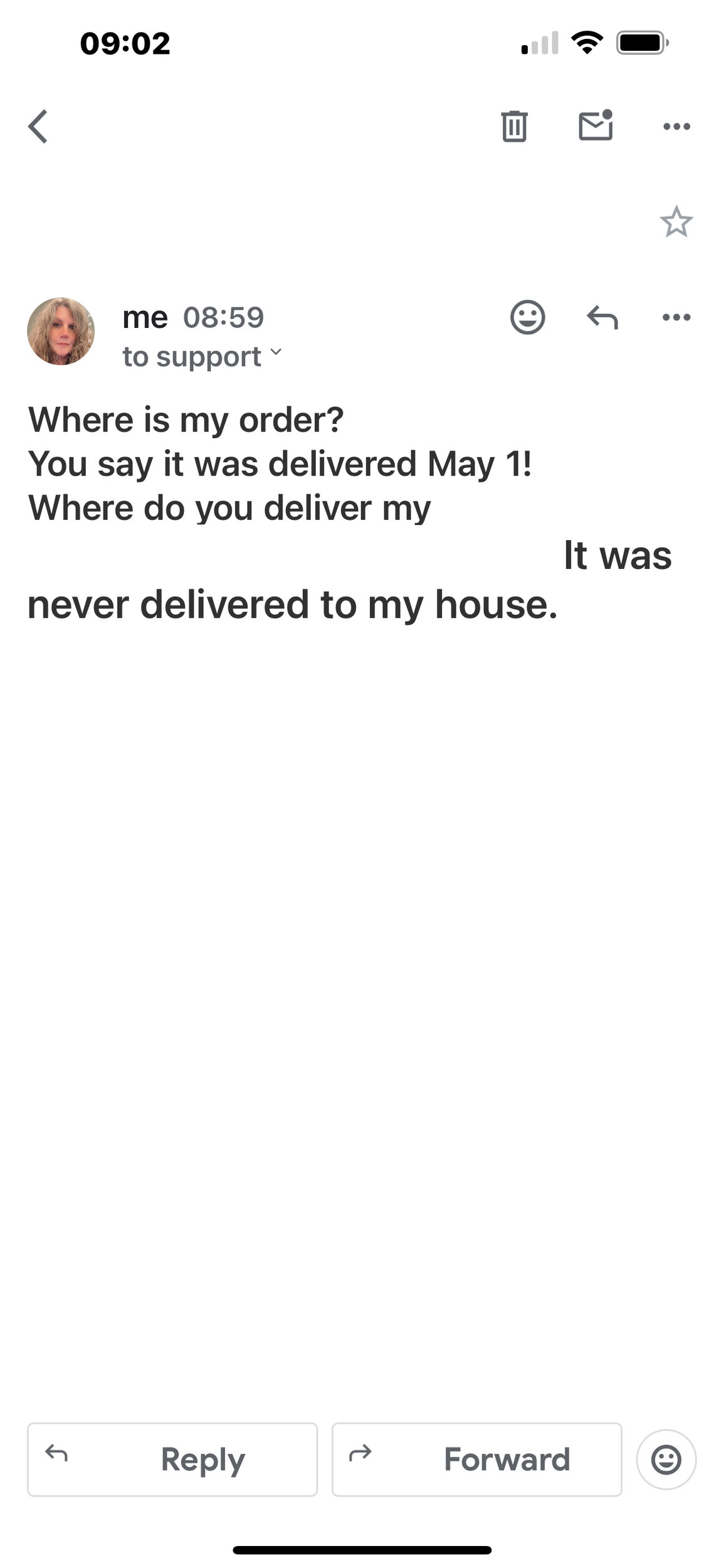Viewport: 724px width, 1568px height.
Task: Tap the reply arrow in message header
Action: point(602,317)
